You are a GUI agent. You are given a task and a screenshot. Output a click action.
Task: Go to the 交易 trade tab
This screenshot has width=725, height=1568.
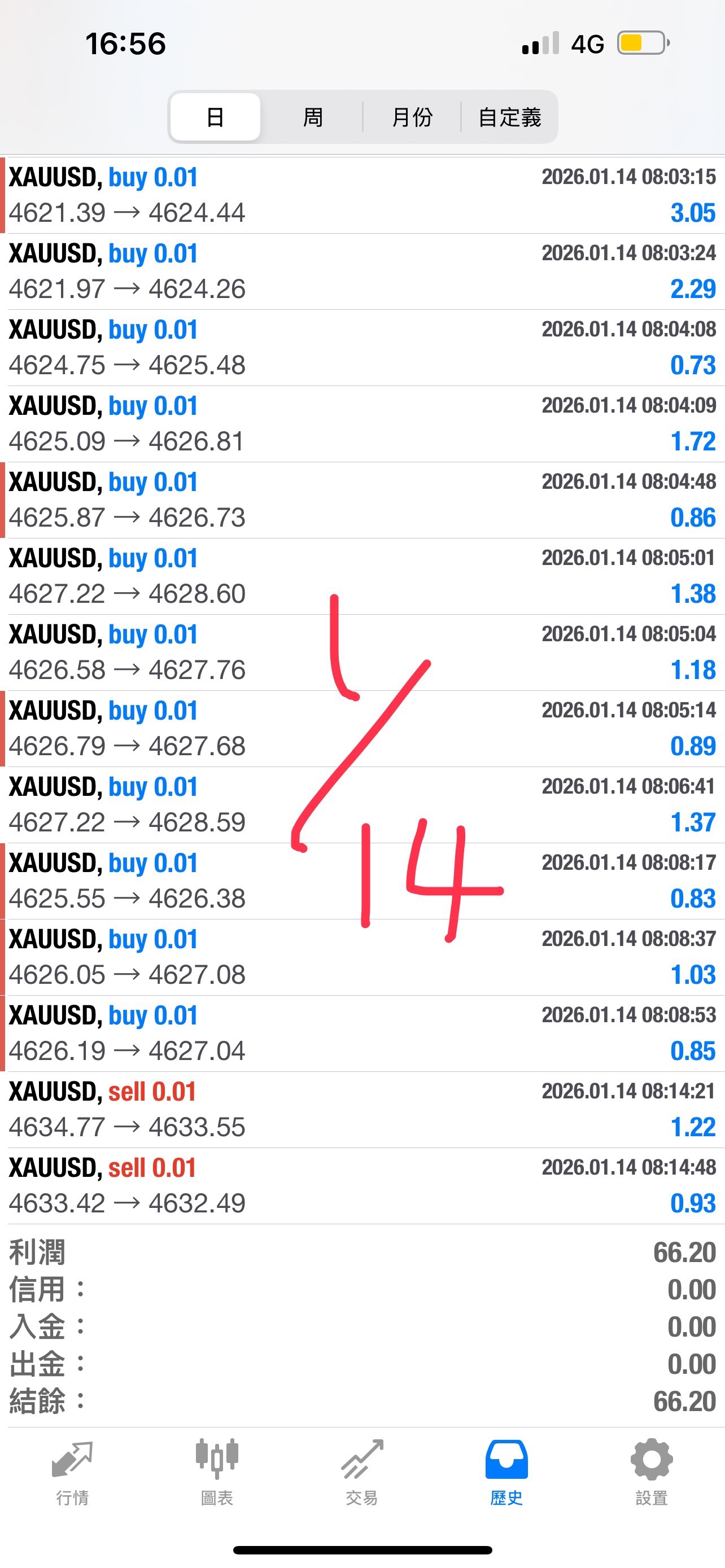361,1472
